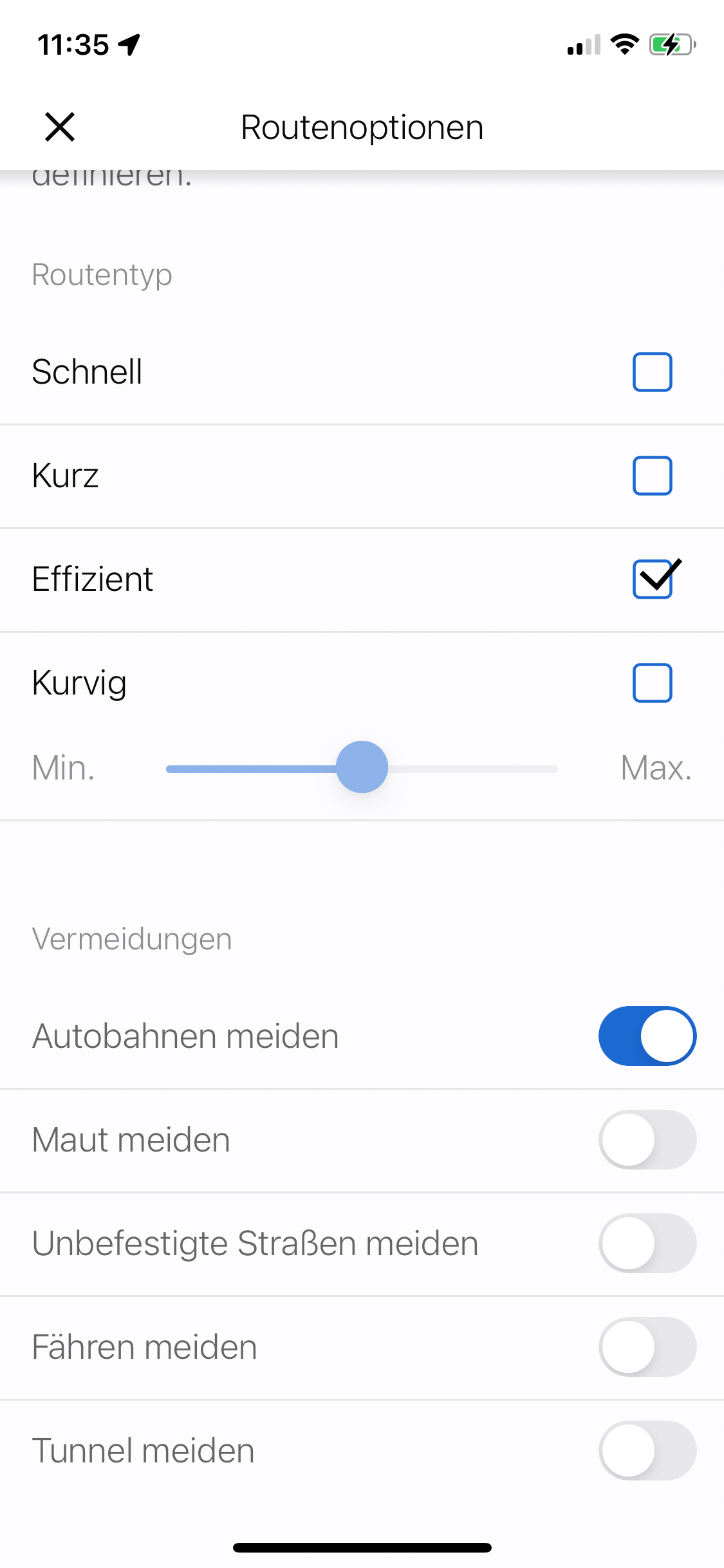Tap the Kurvig Min-Max slider handle
724x1568 pixels.
[362, 767]
